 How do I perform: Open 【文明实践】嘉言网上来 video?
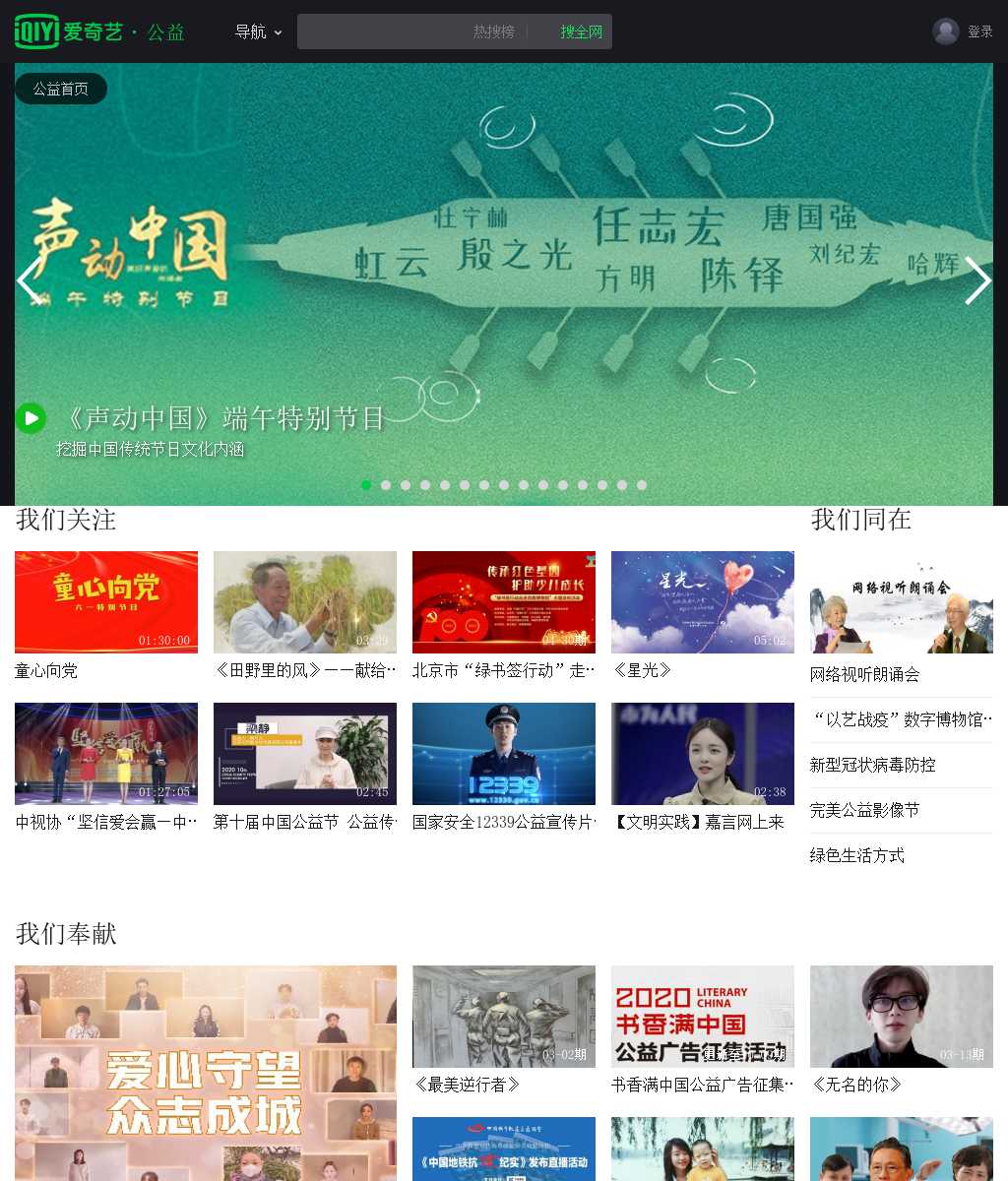click(703, 754)
